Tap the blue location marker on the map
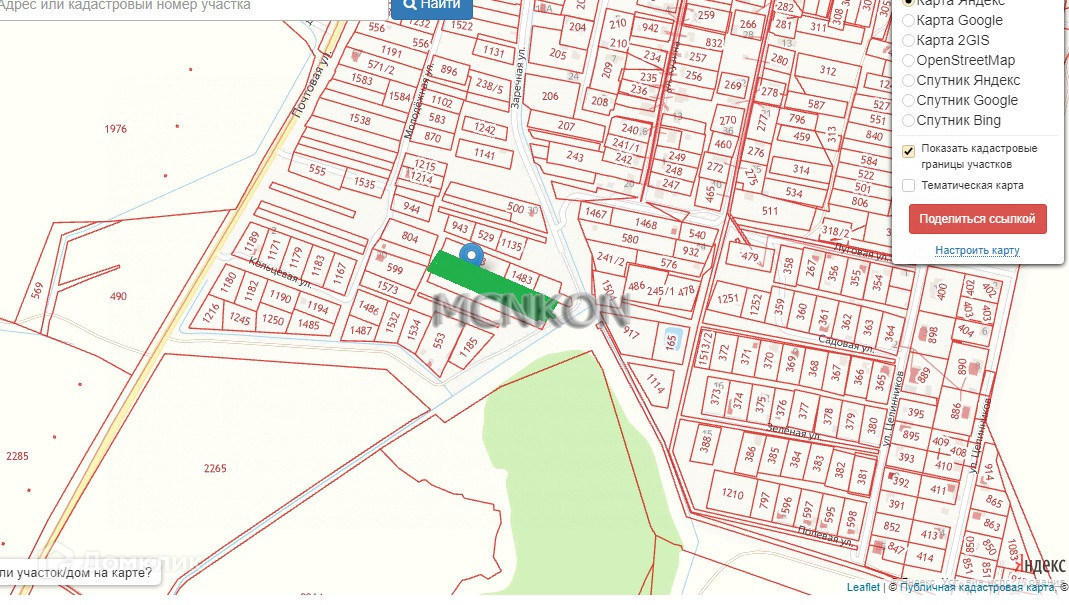 click(471, 255)
